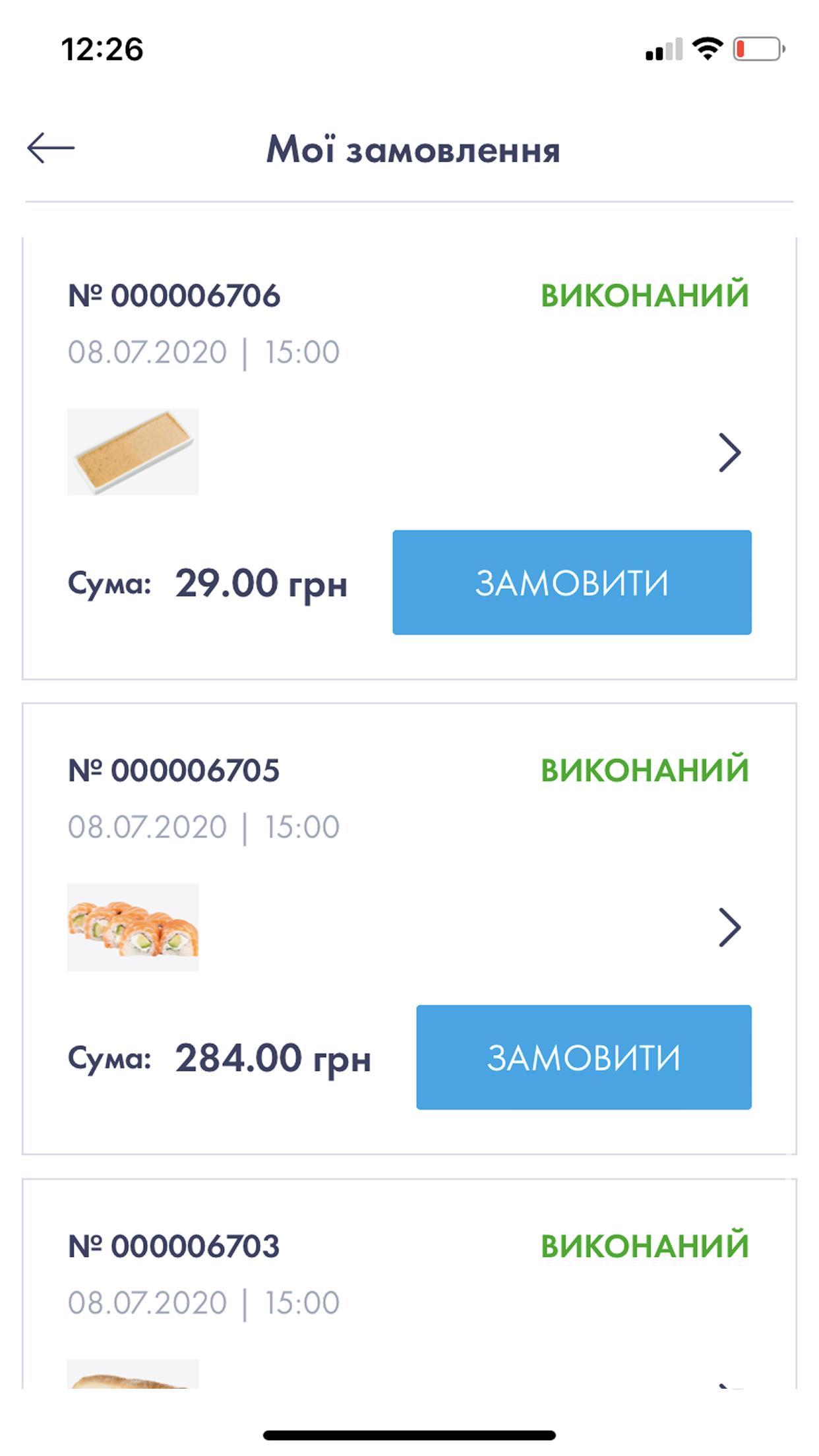The image size is (819, 1456).
Task: Open the sauce item thumbnail in order 000006706
Action: [133, 452]
